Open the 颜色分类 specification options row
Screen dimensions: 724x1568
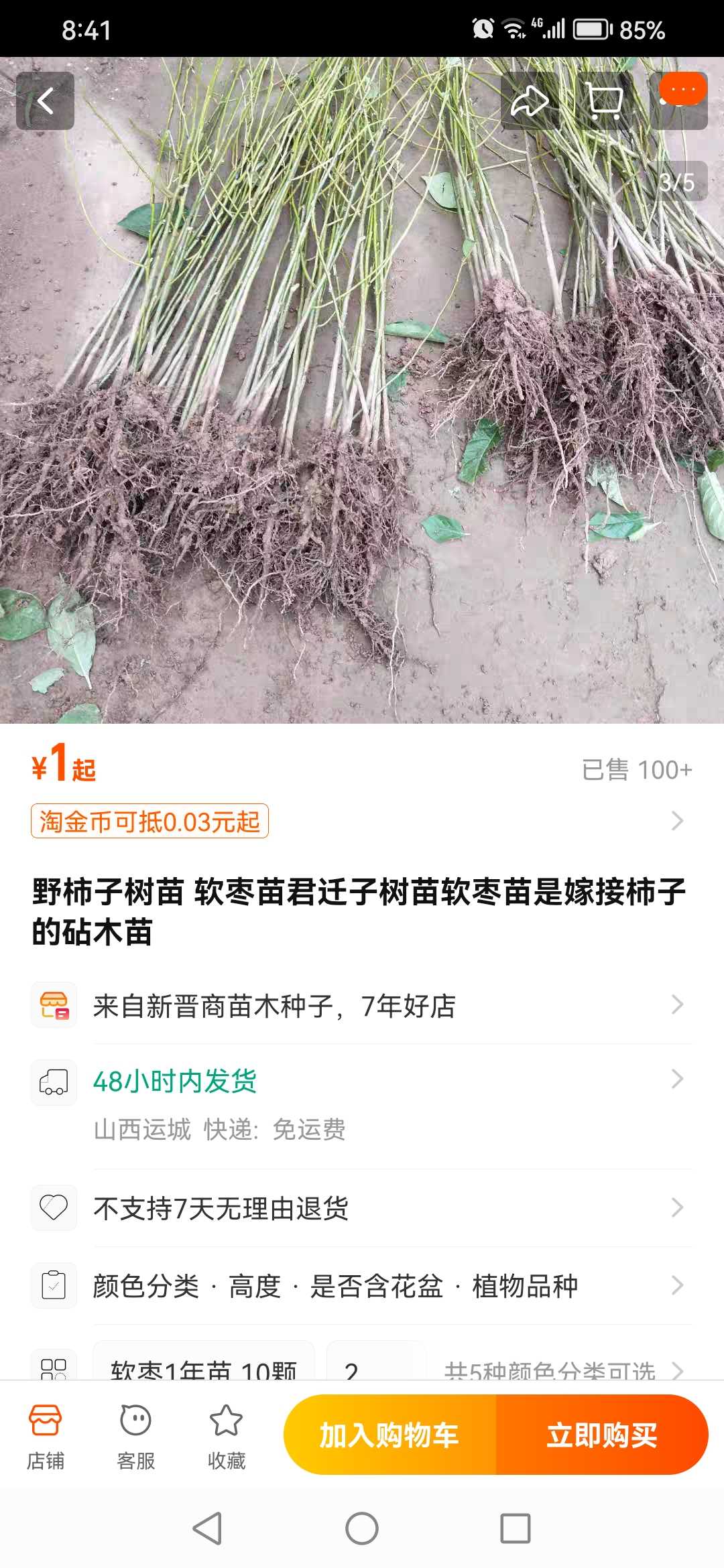[362, 1286]
